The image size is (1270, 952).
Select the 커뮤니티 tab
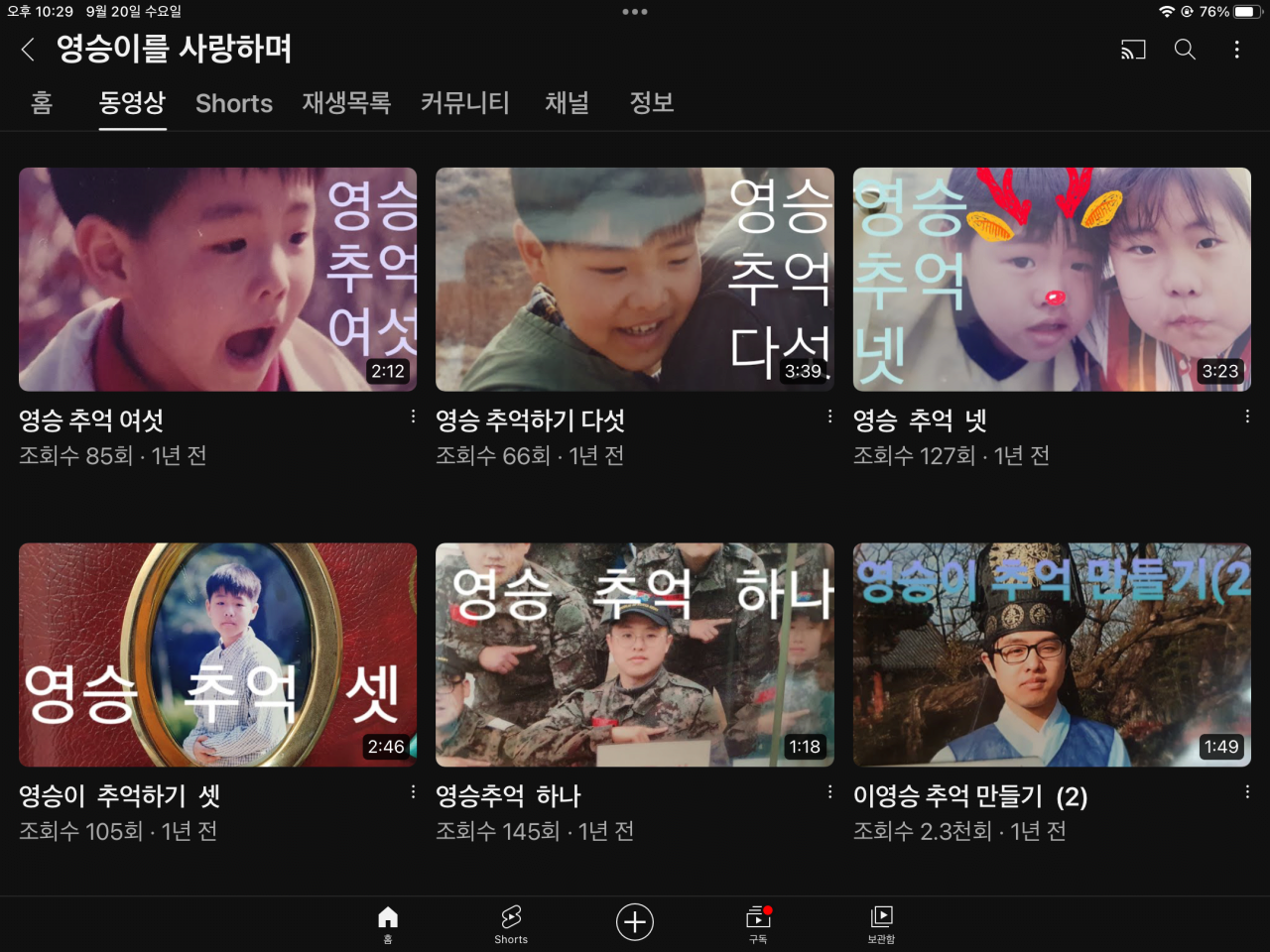coord(464,103)
